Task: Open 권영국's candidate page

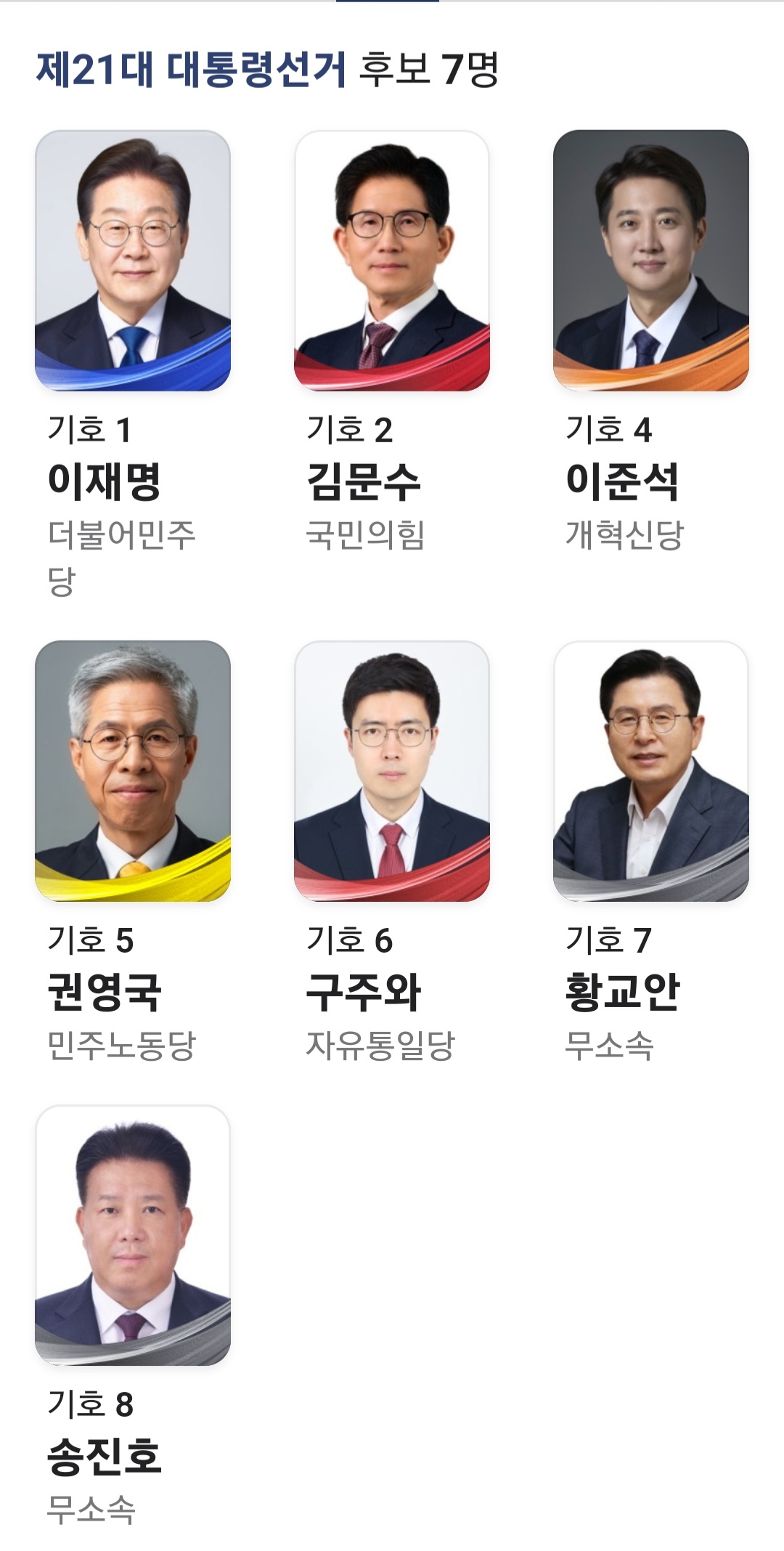Action: (133, 771)
